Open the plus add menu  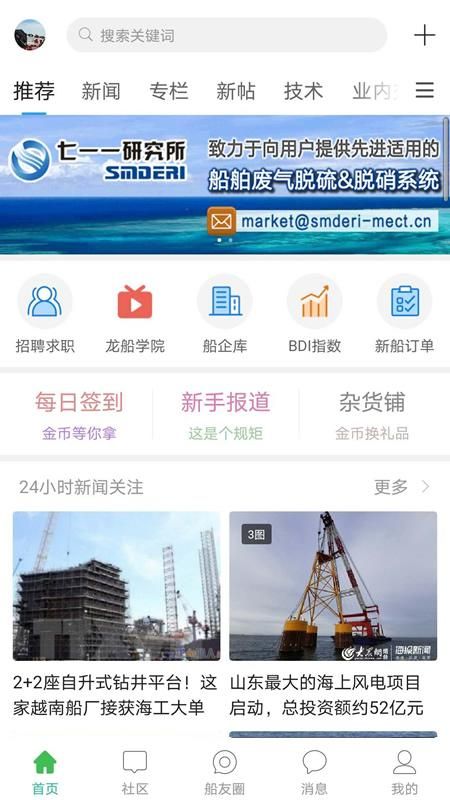(424, 35)
